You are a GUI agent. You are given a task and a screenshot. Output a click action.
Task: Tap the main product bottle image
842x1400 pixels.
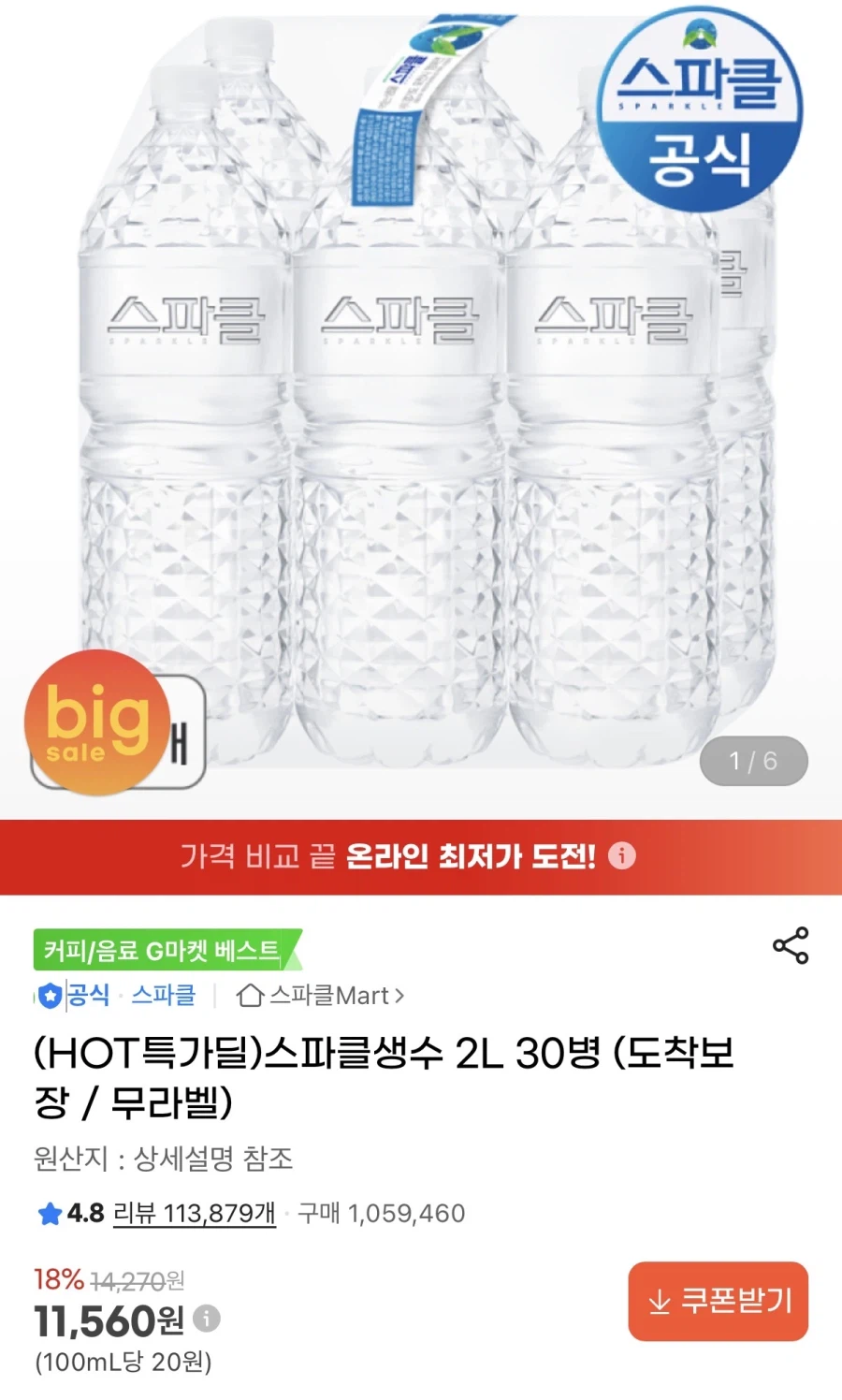[x=402, y=402]
